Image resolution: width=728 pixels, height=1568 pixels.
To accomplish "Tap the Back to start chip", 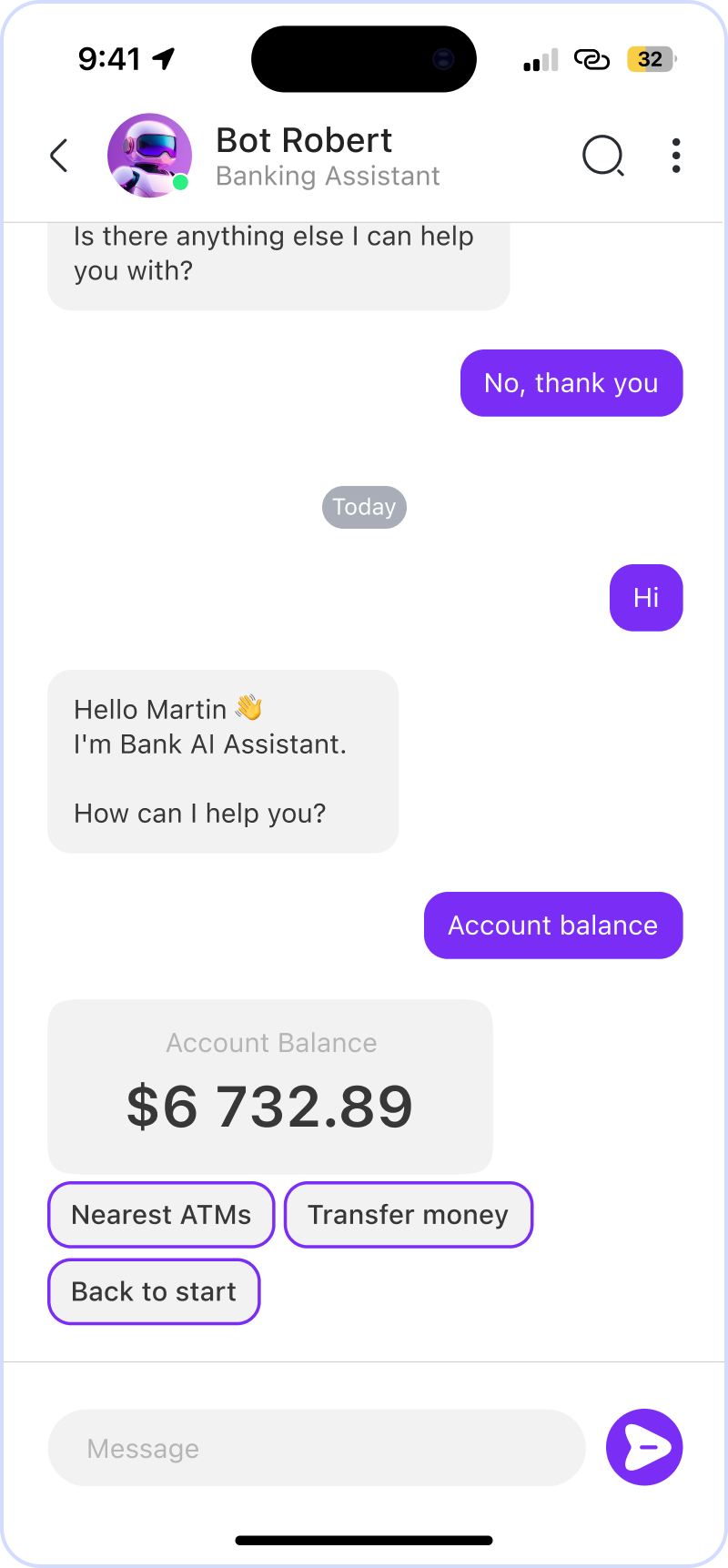I will pos(154,1291).
